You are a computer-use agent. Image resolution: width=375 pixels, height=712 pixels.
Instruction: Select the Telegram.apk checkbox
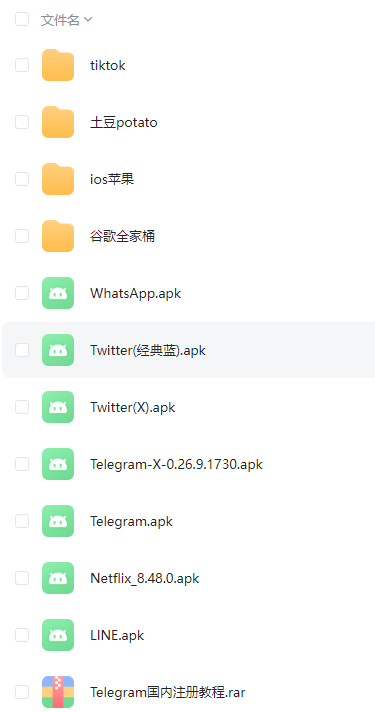tap(22, 521)
